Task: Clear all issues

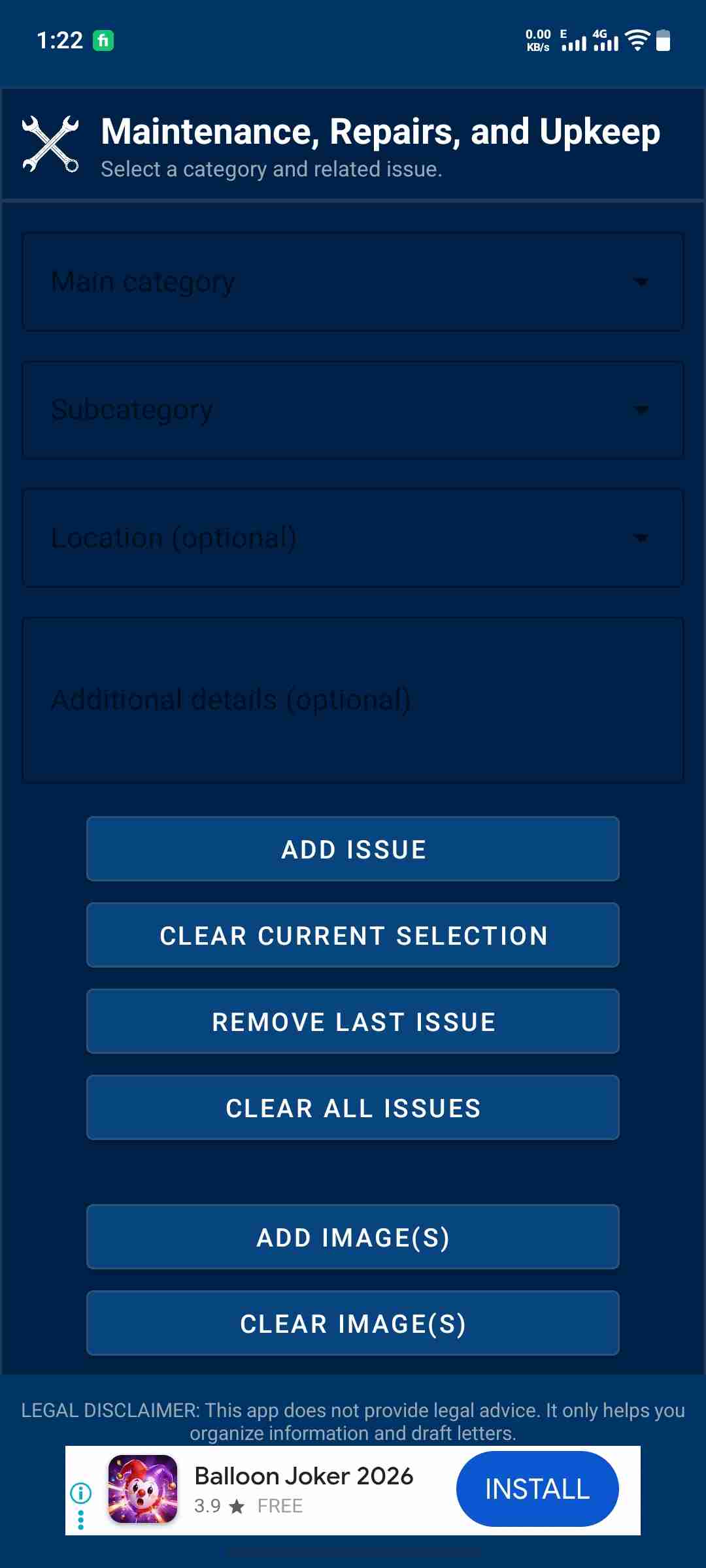Action: point(353,1107)
